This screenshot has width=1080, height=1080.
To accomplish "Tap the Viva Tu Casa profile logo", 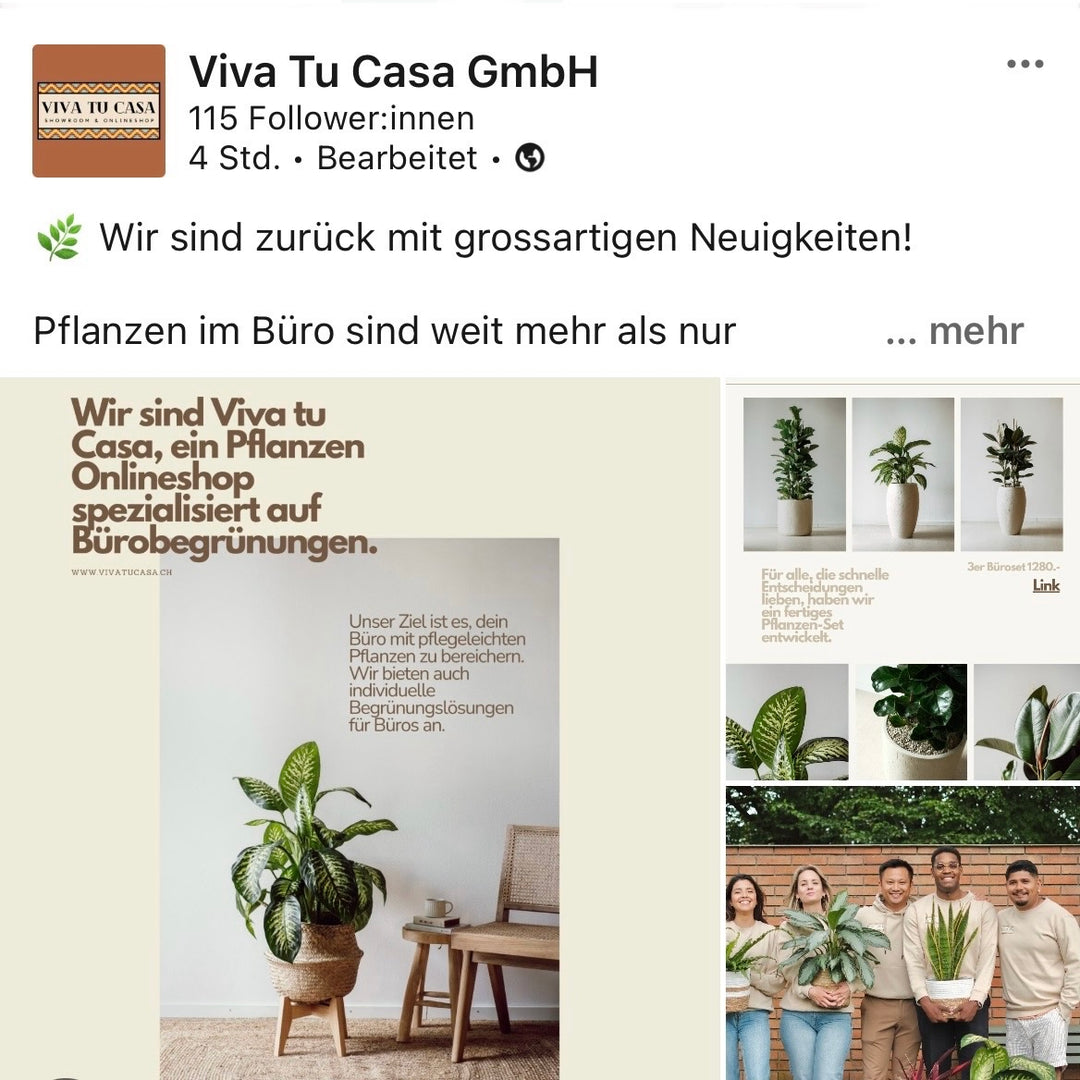I will pyautogui.click(x=99, y=111).
